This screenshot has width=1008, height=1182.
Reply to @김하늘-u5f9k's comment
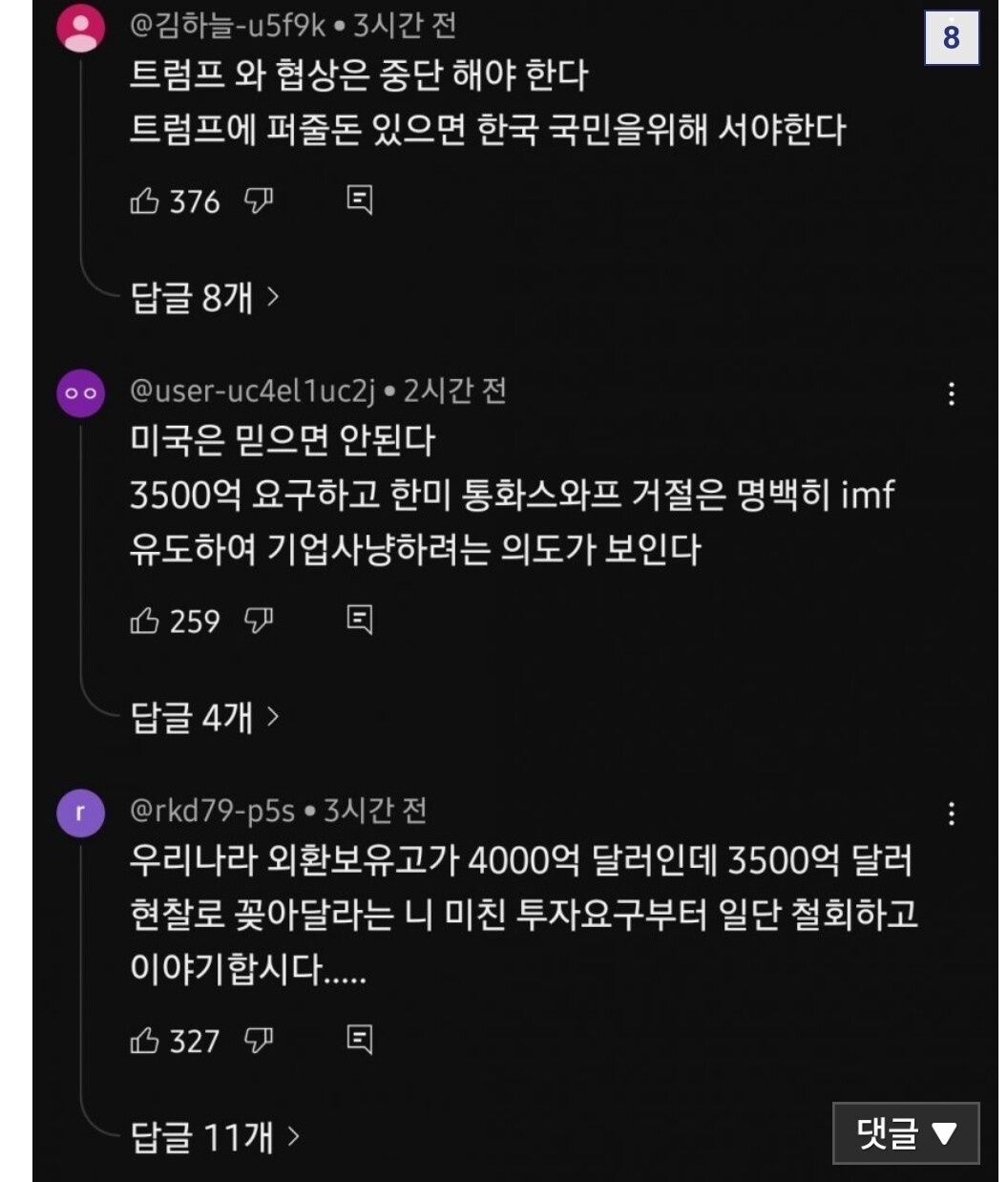point(359,201)
